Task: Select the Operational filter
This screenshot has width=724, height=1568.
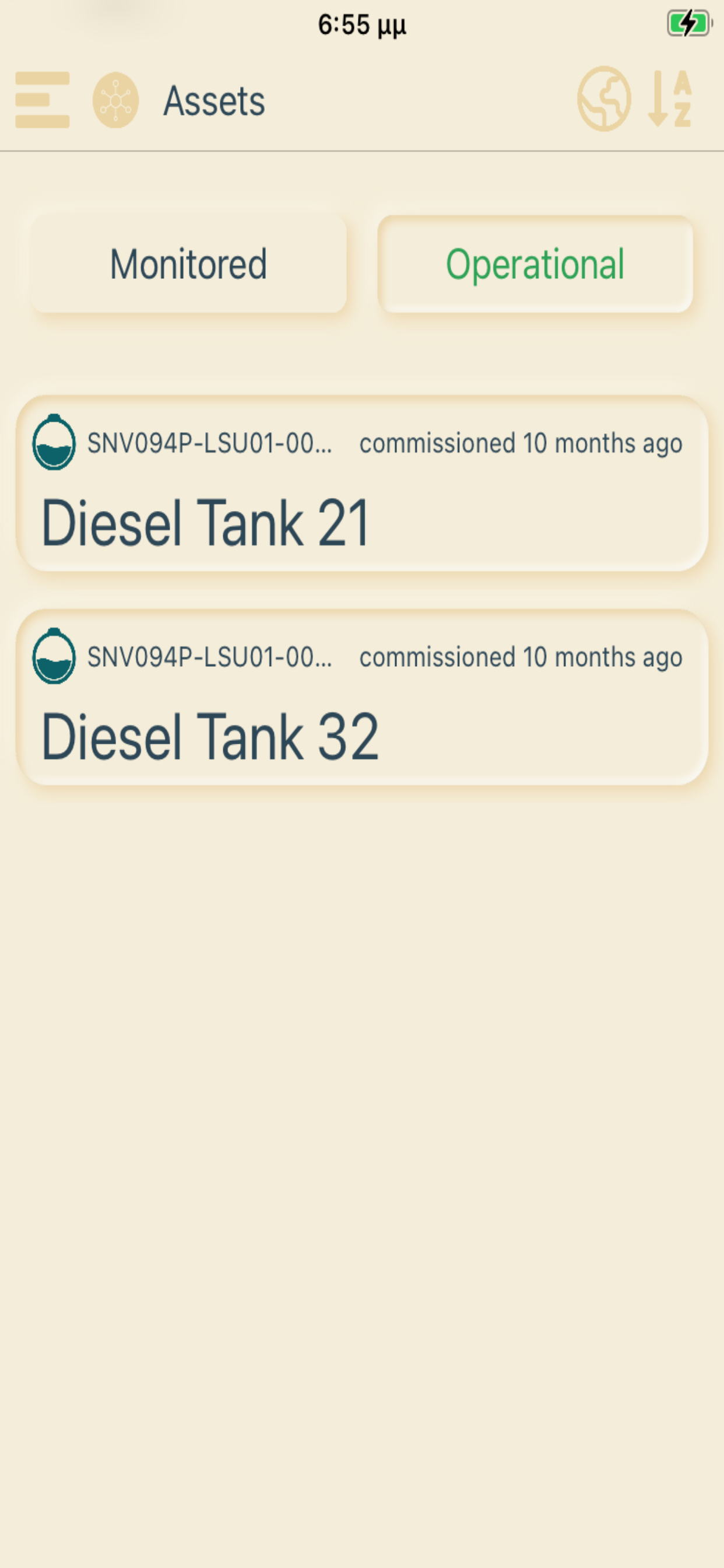Action: tap(535, 264)
